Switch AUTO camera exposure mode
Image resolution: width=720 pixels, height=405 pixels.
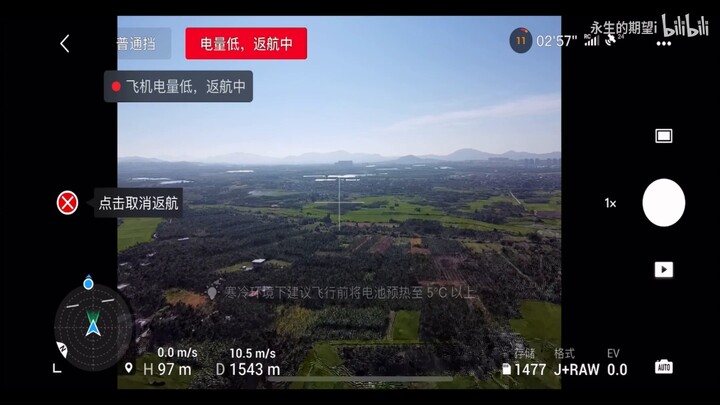click(x=664, y=367)
